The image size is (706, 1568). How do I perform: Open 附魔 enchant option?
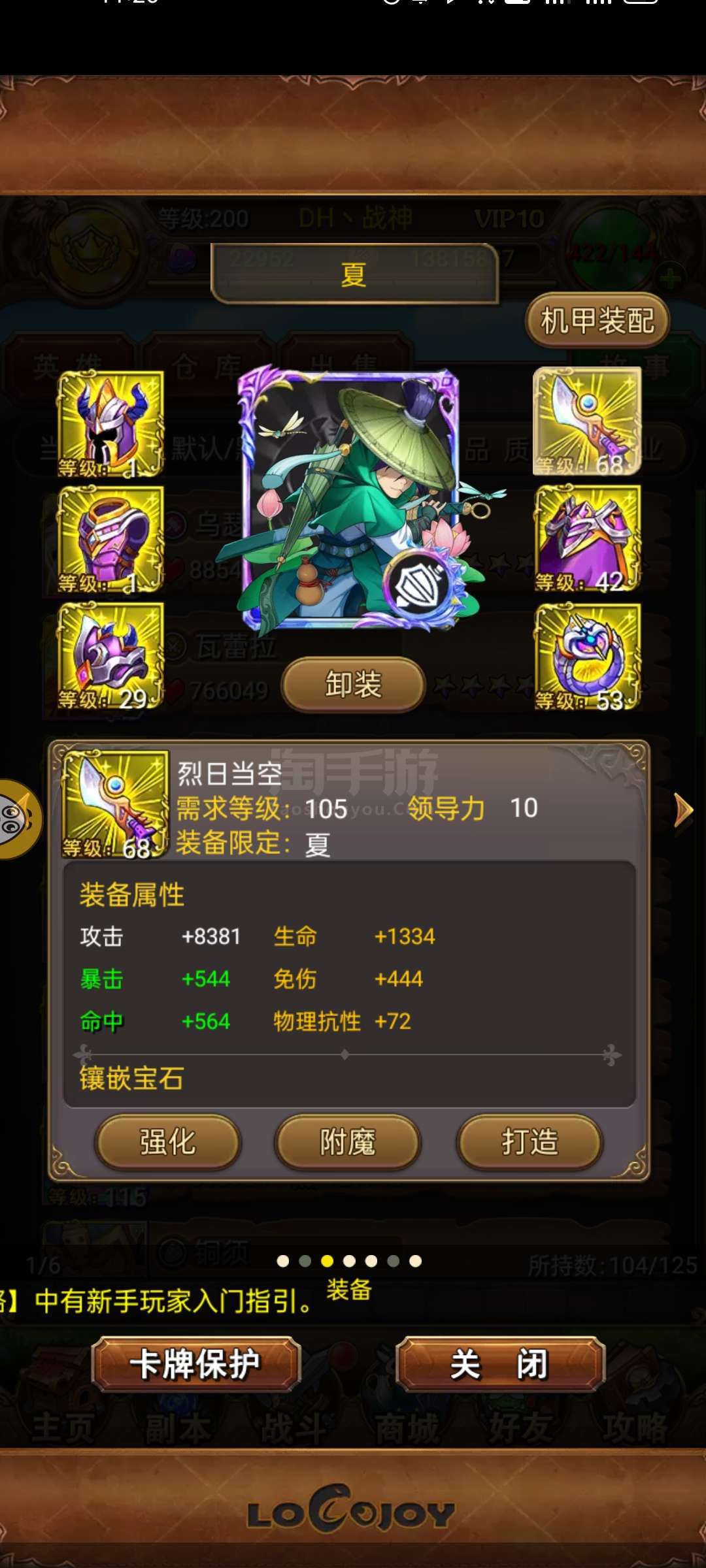coord(348,1143)
